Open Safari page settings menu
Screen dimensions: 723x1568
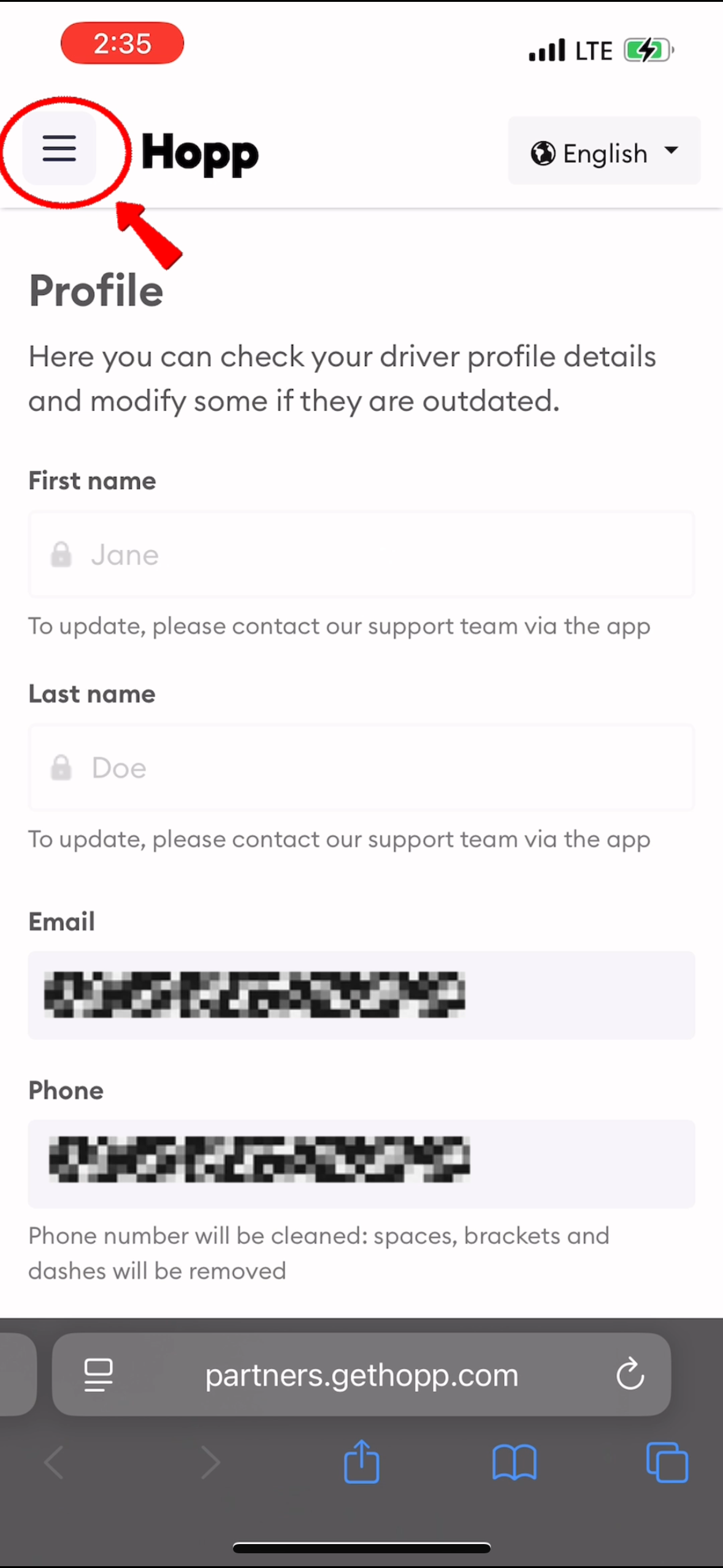click(98, 1374)
